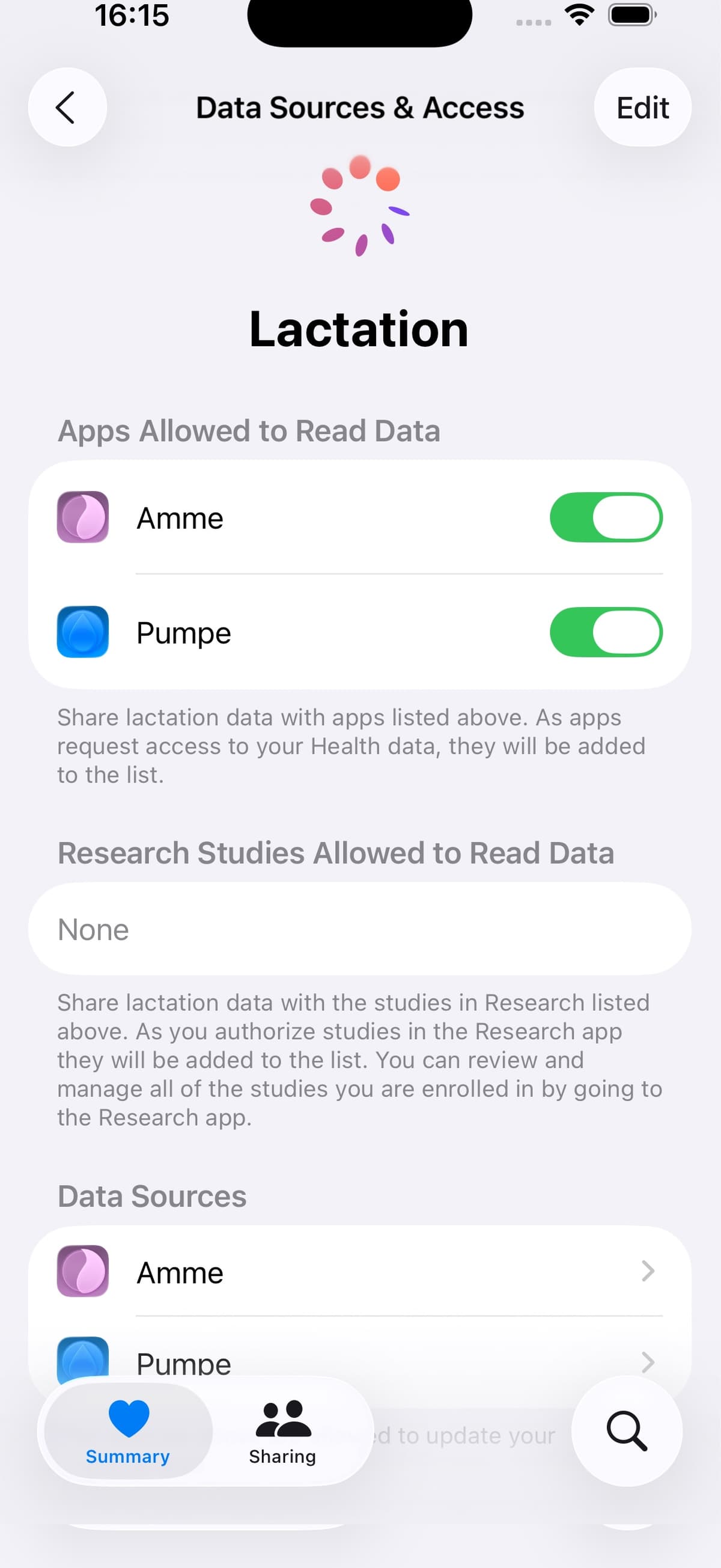
Task: Click the Pumpe water-drop app icon
Action: click(82, 632)
